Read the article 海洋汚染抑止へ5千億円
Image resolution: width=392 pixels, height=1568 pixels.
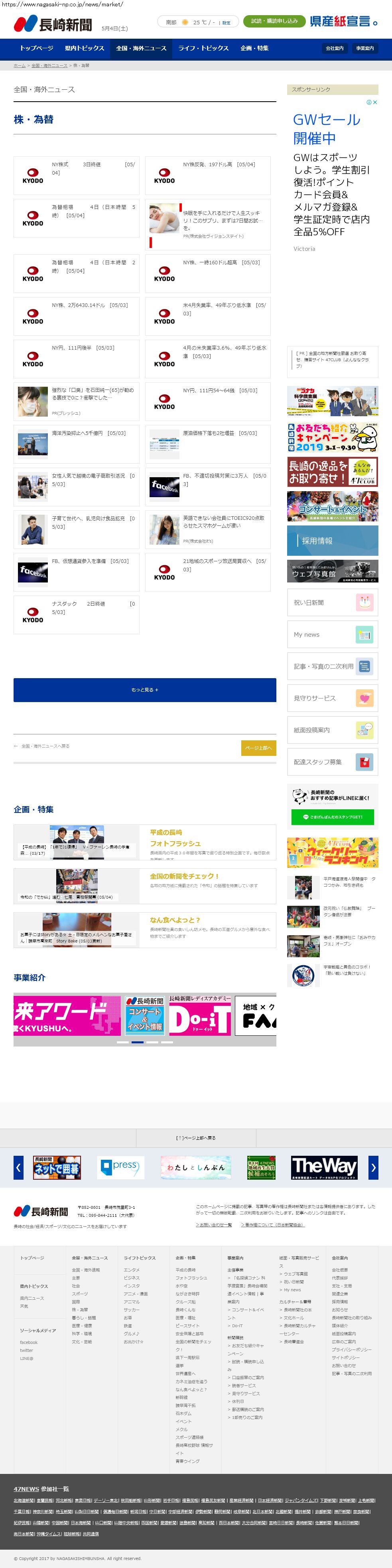(88, 433)
